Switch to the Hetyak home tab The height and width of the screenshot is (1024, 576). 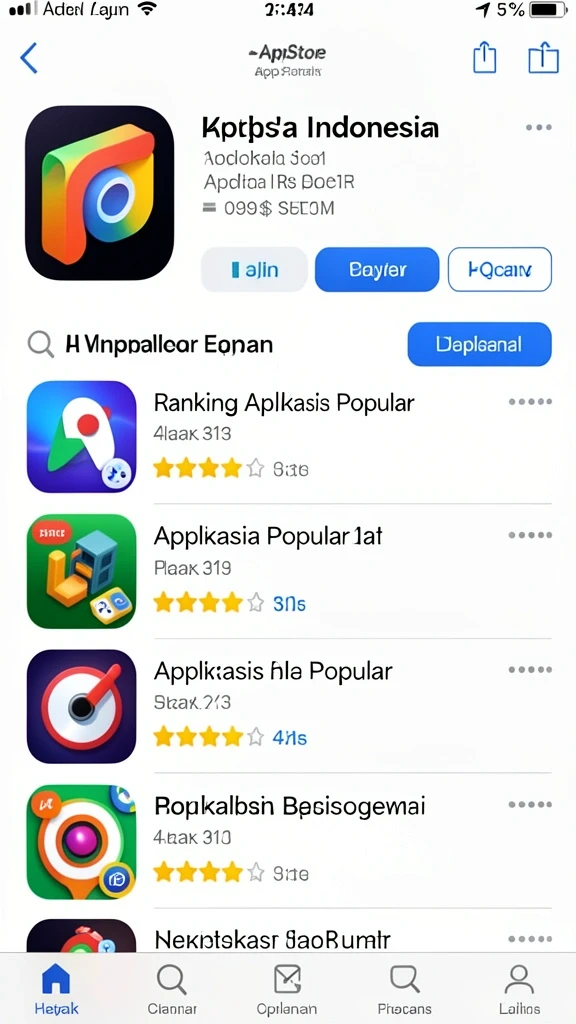[x=56, y=989]
